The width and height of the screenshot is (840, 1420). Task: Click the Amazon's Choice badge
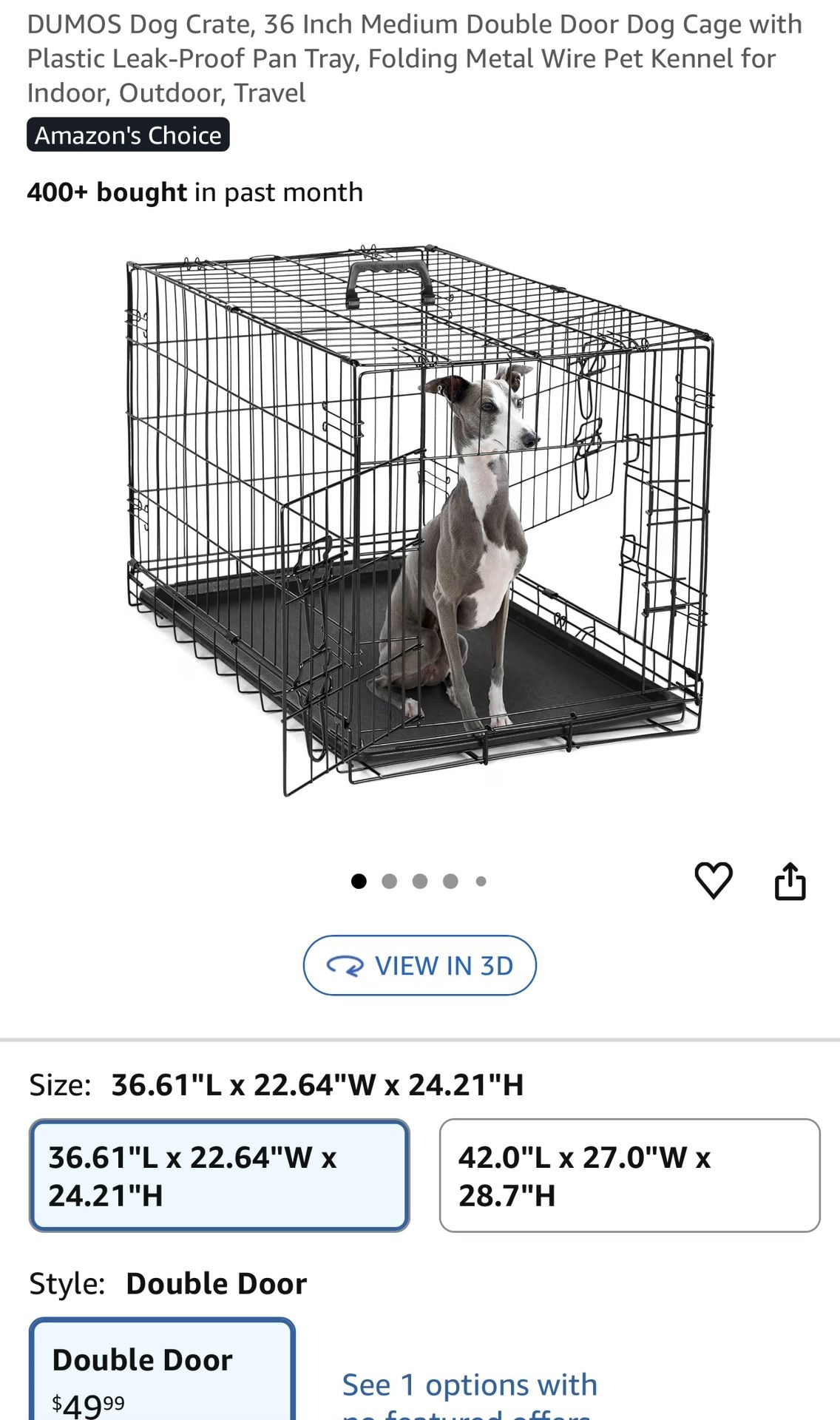127,135
